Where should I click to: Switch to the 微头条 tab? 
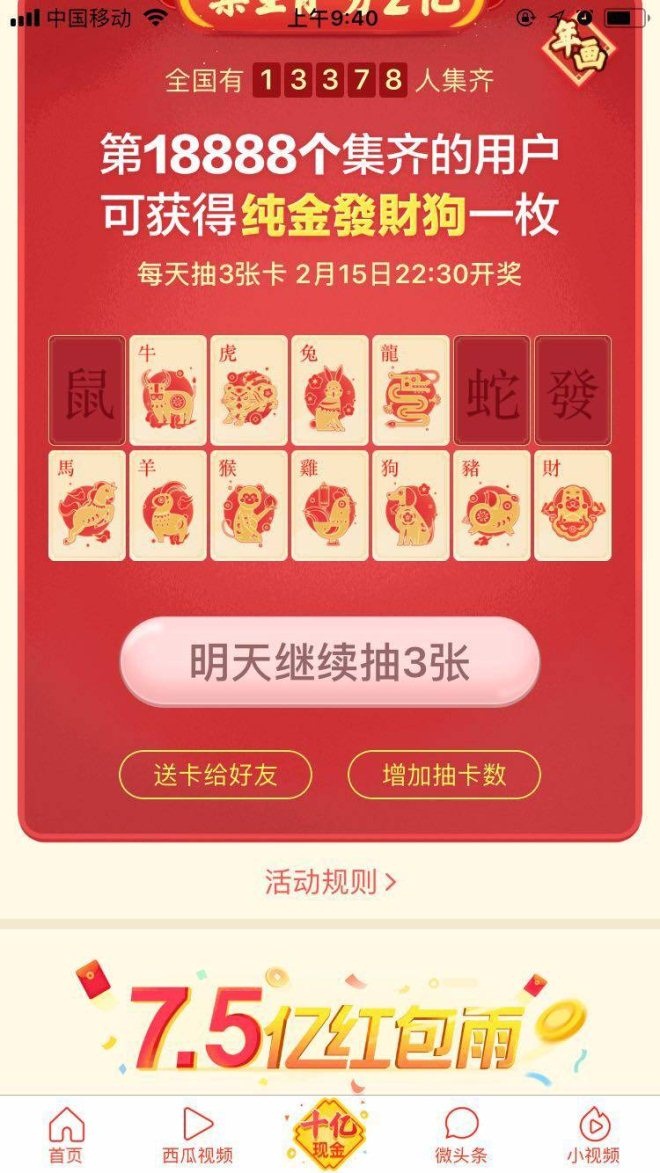pos(462,1136)
